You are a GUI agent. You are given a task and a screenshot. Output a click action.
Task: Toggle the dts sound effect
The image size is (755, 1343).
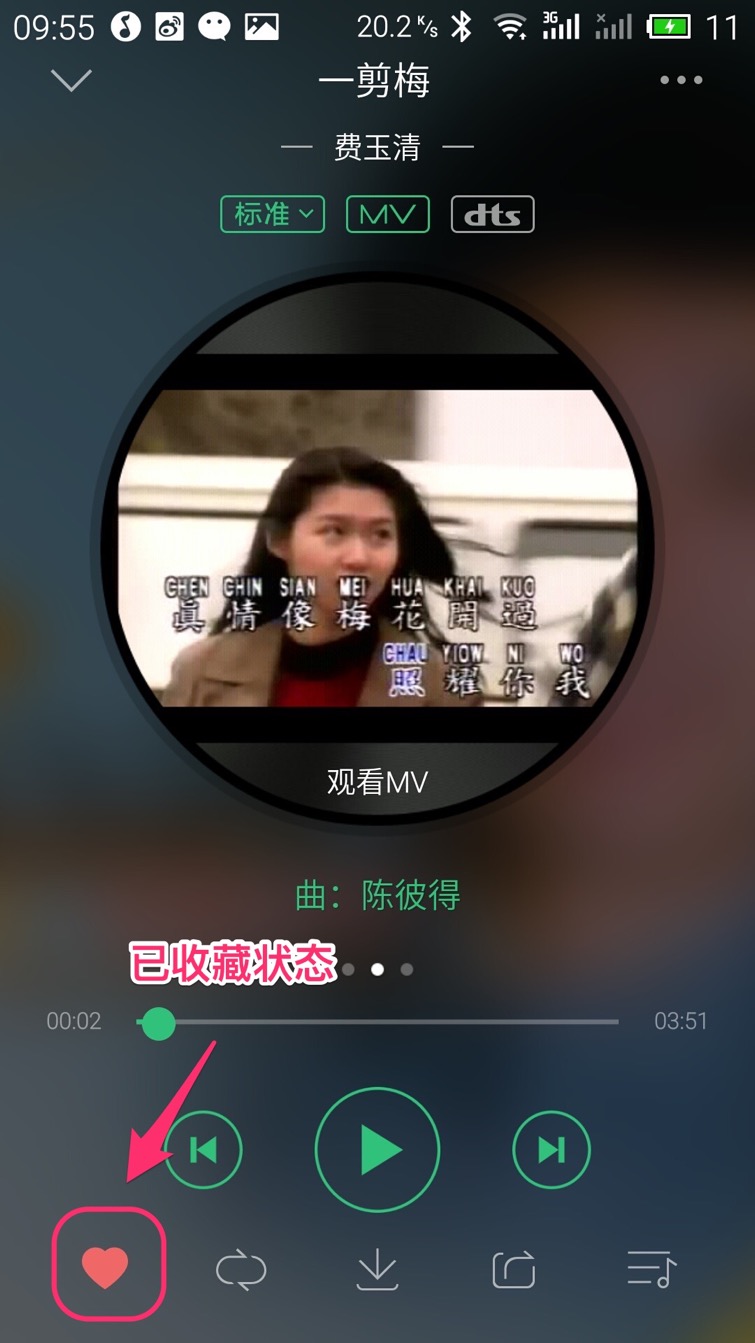[493, 214]
